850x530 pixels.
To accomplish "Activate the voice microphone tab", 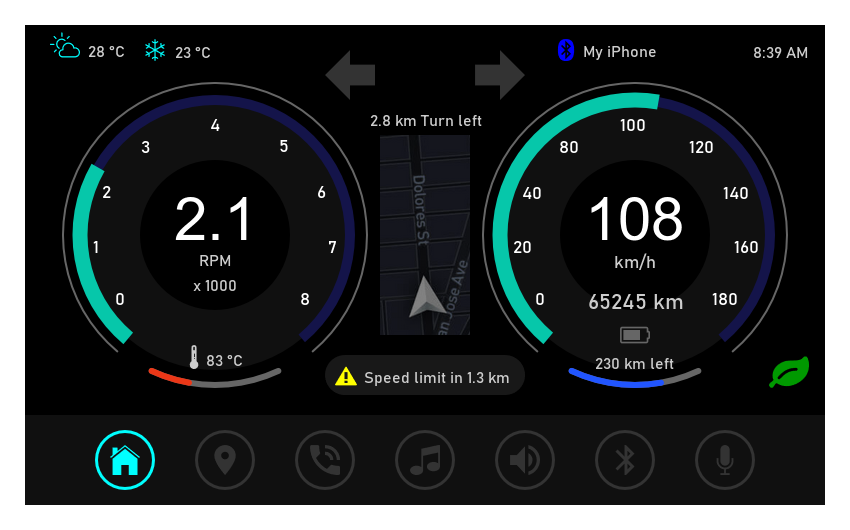I will [x=725, y=460].
